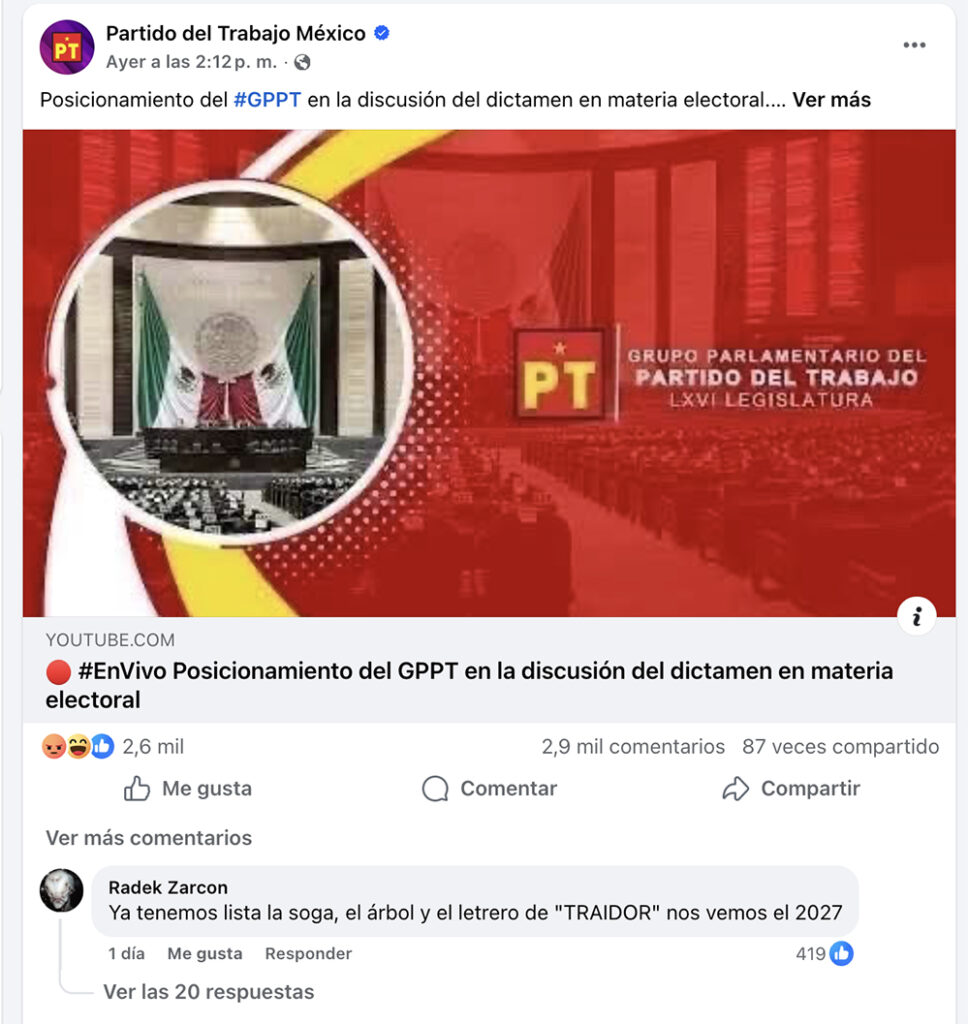Open the post's three-dot options menu

[x=914, y=45]
